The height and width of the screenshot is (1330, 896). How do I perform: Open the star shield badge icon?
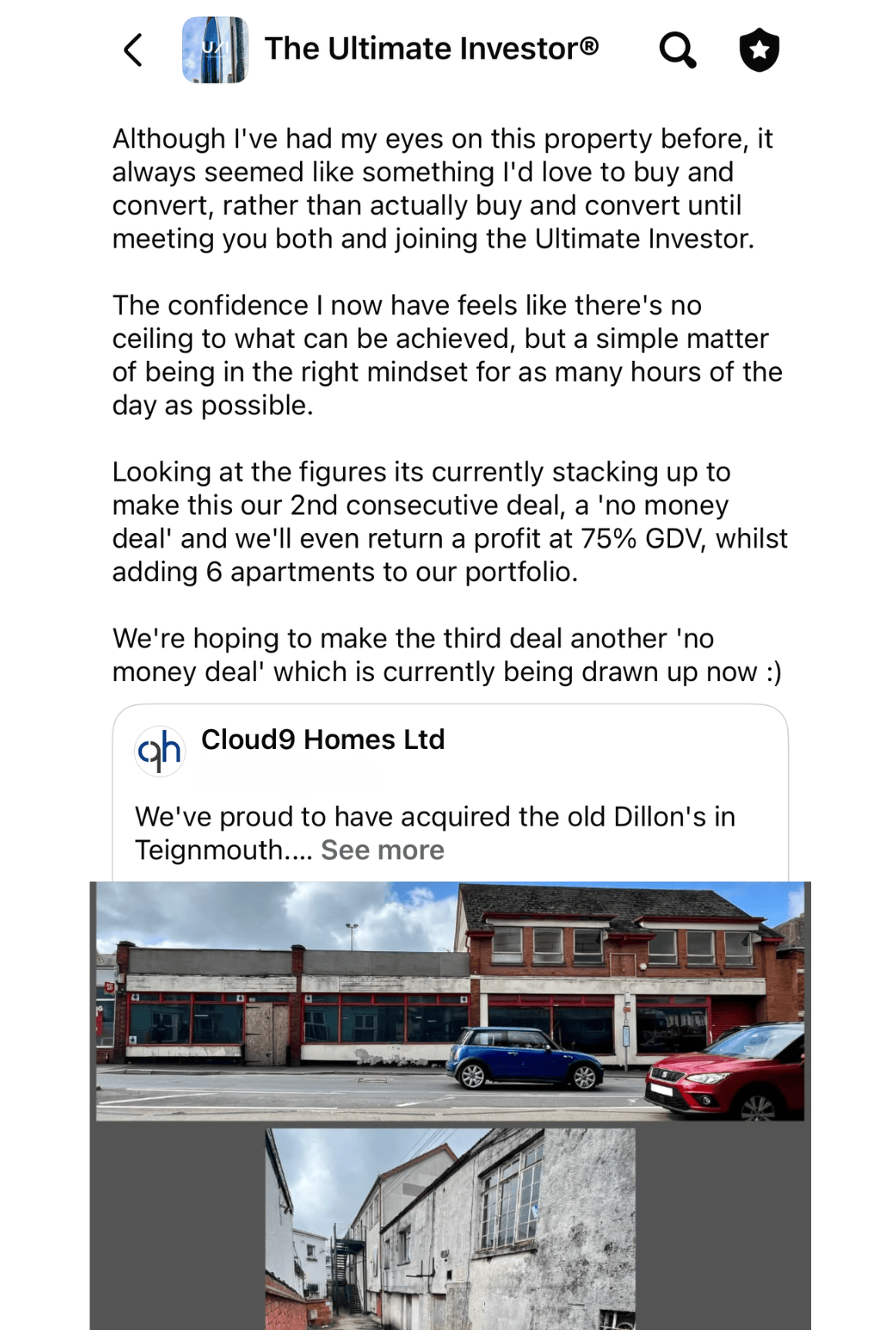tap(760, 50)
